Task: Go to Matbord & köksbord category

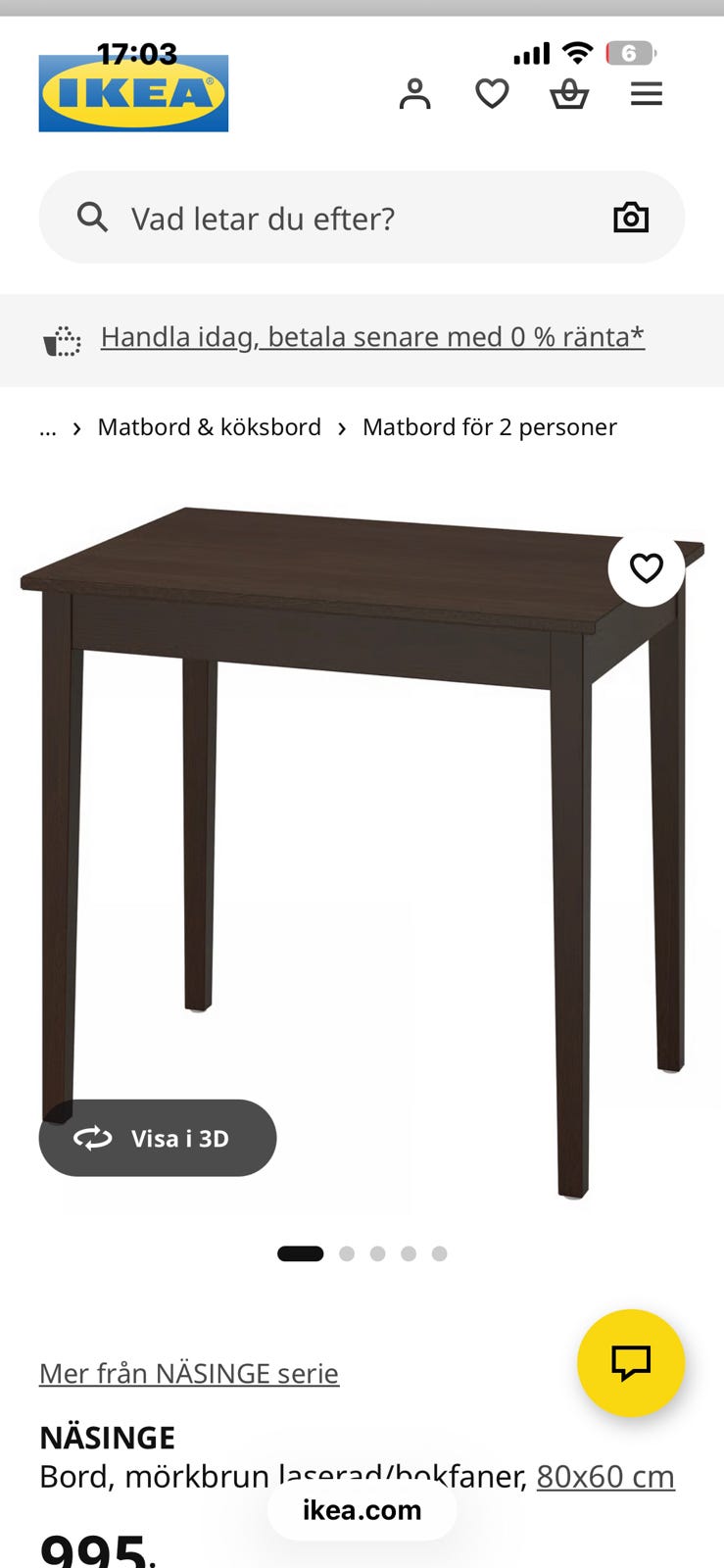Action: (x=209, y=427)
